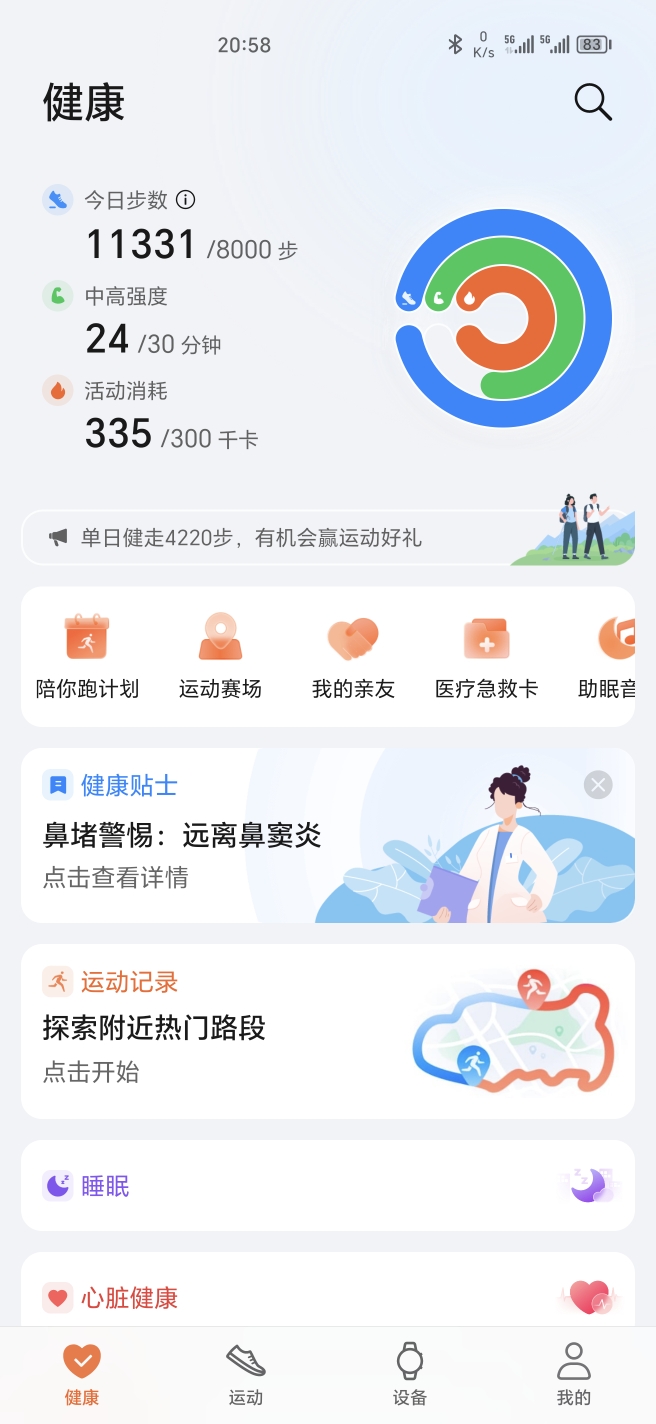This screenshot has width=656, height=1424.
Task: Select the 健康 tab
Action: click(82, 1375)
